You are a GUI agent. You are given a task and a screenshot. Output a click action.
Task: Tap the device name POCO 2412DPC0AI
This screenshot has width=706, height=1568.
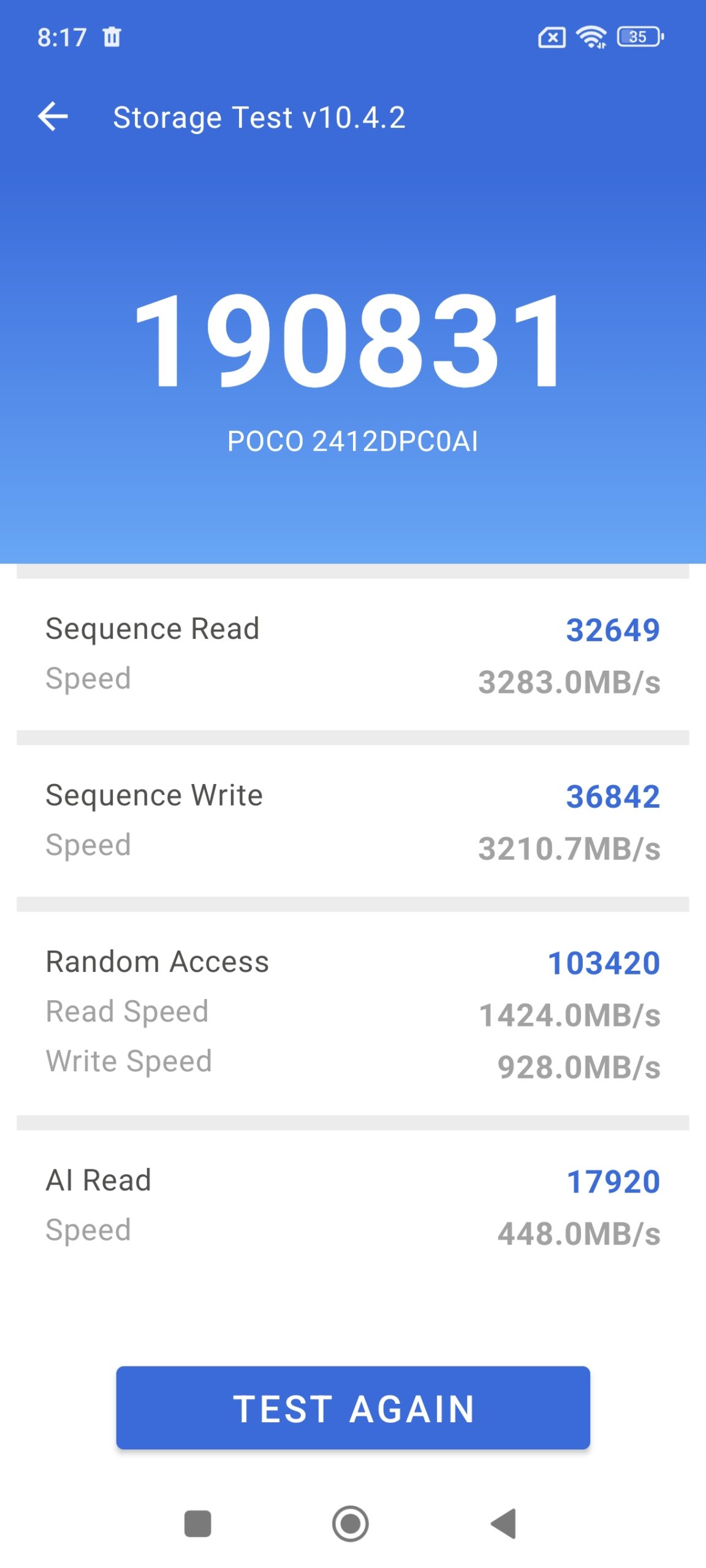tap(353, 439)
